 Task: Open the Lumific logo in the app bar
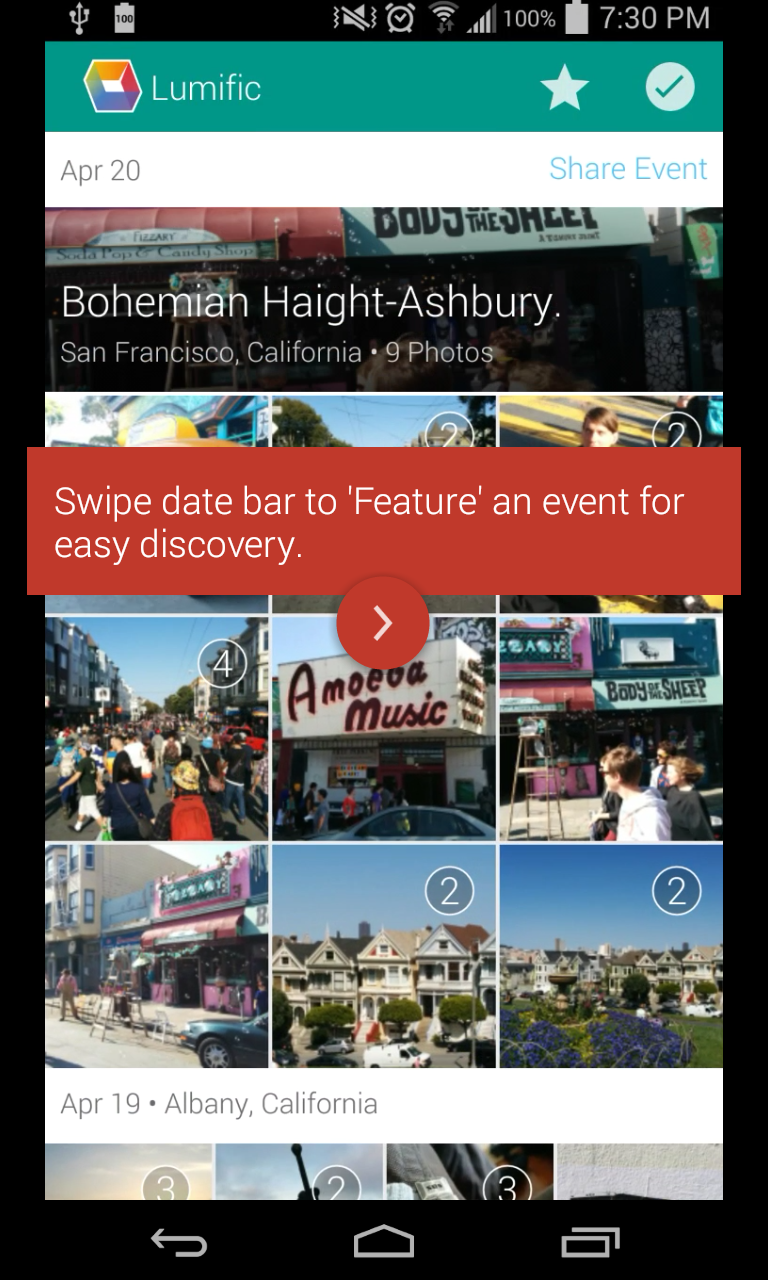coord(111,87)
